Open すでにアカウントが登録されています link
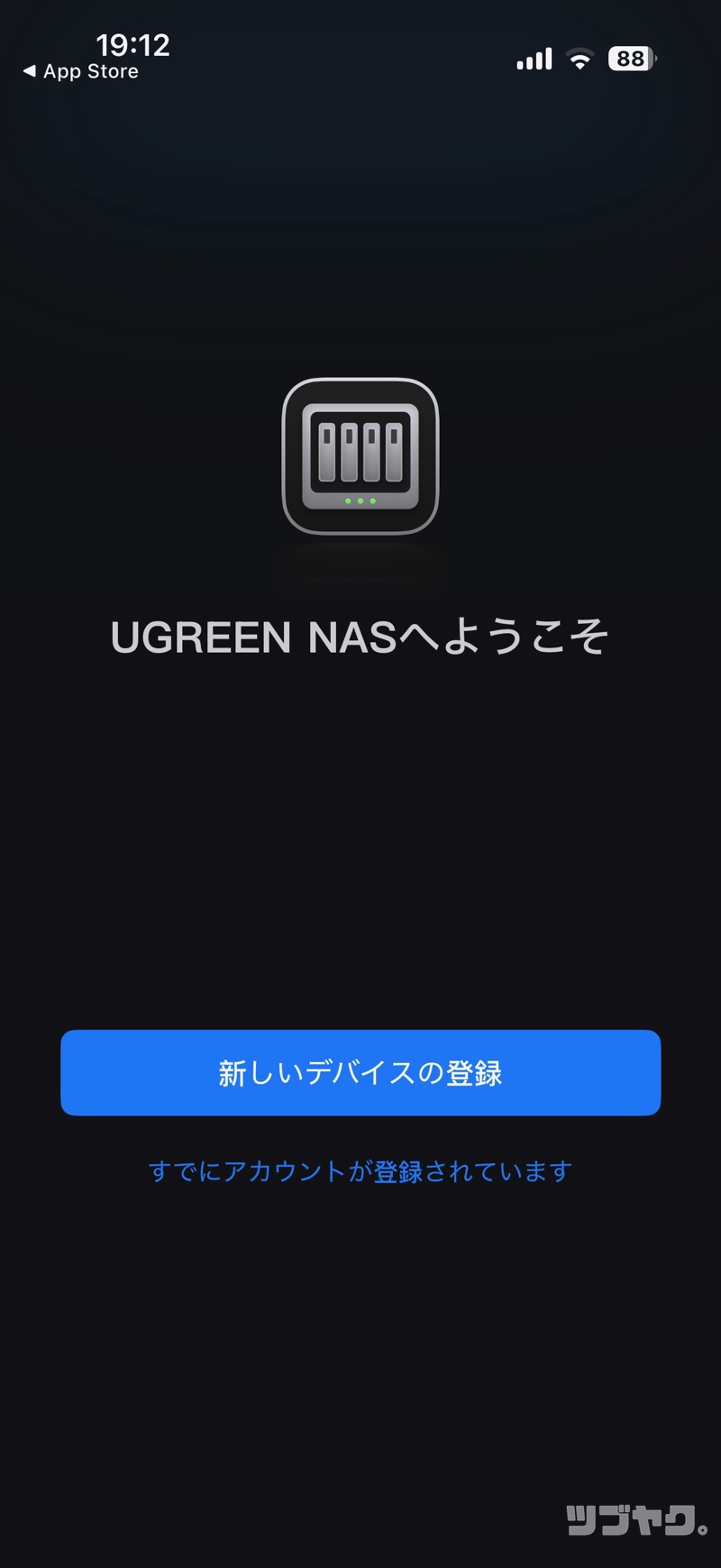721x1568 pixels. point(360,1169)
